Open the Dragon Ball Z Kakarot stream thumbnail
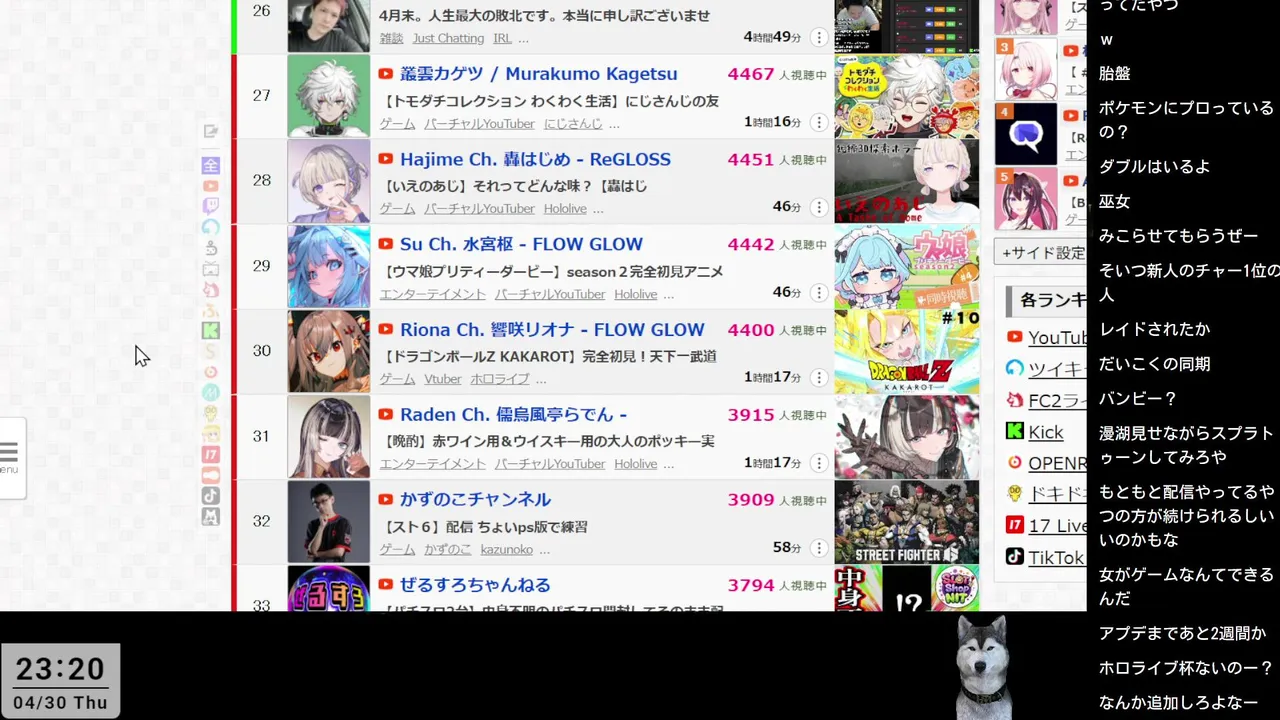Viewport: 1280px width, 720px height. pyautogui.click(x=906, y=352)
